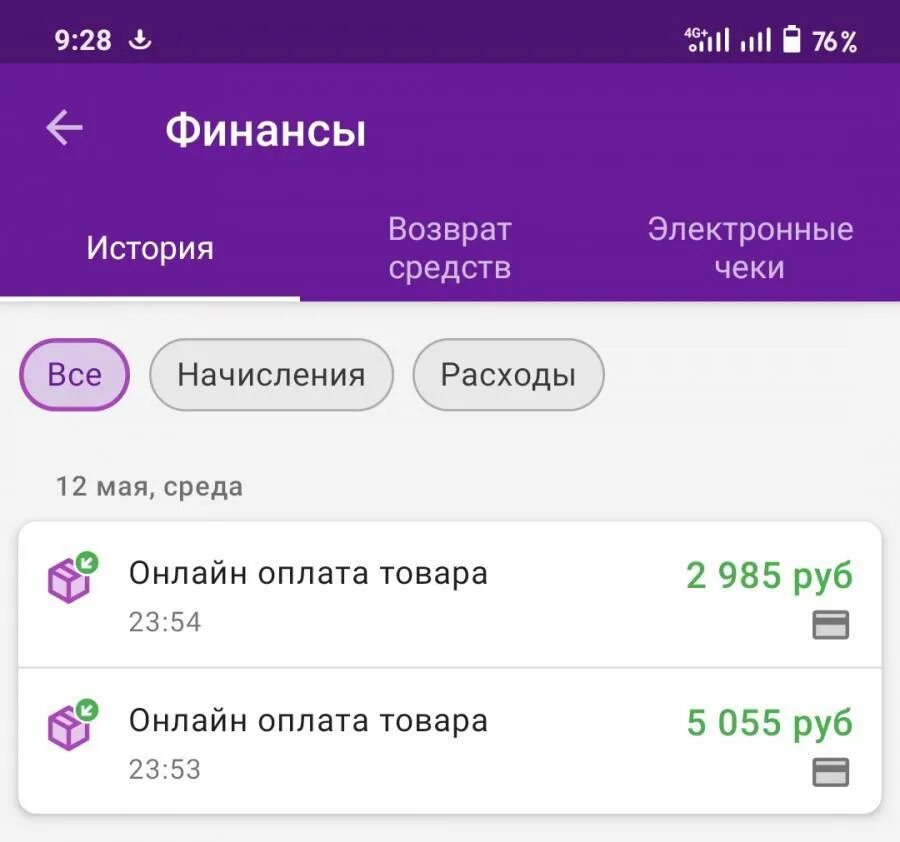Switch to Электронные чеки tab
Image resolution: width=900 pixels, height=842 pixels.
coord(750,248)
